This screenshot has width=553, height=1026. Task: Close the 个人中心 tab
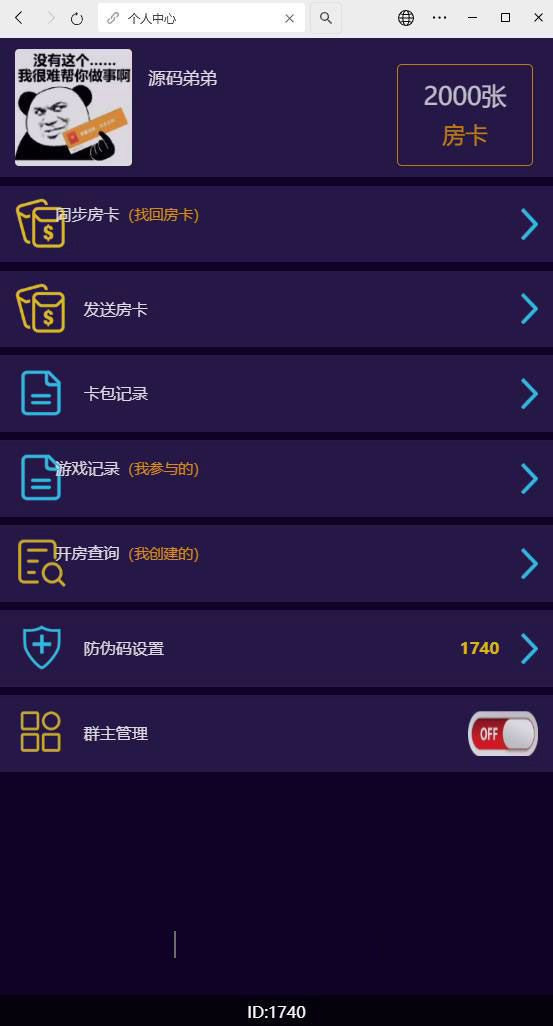click(289, 18)
